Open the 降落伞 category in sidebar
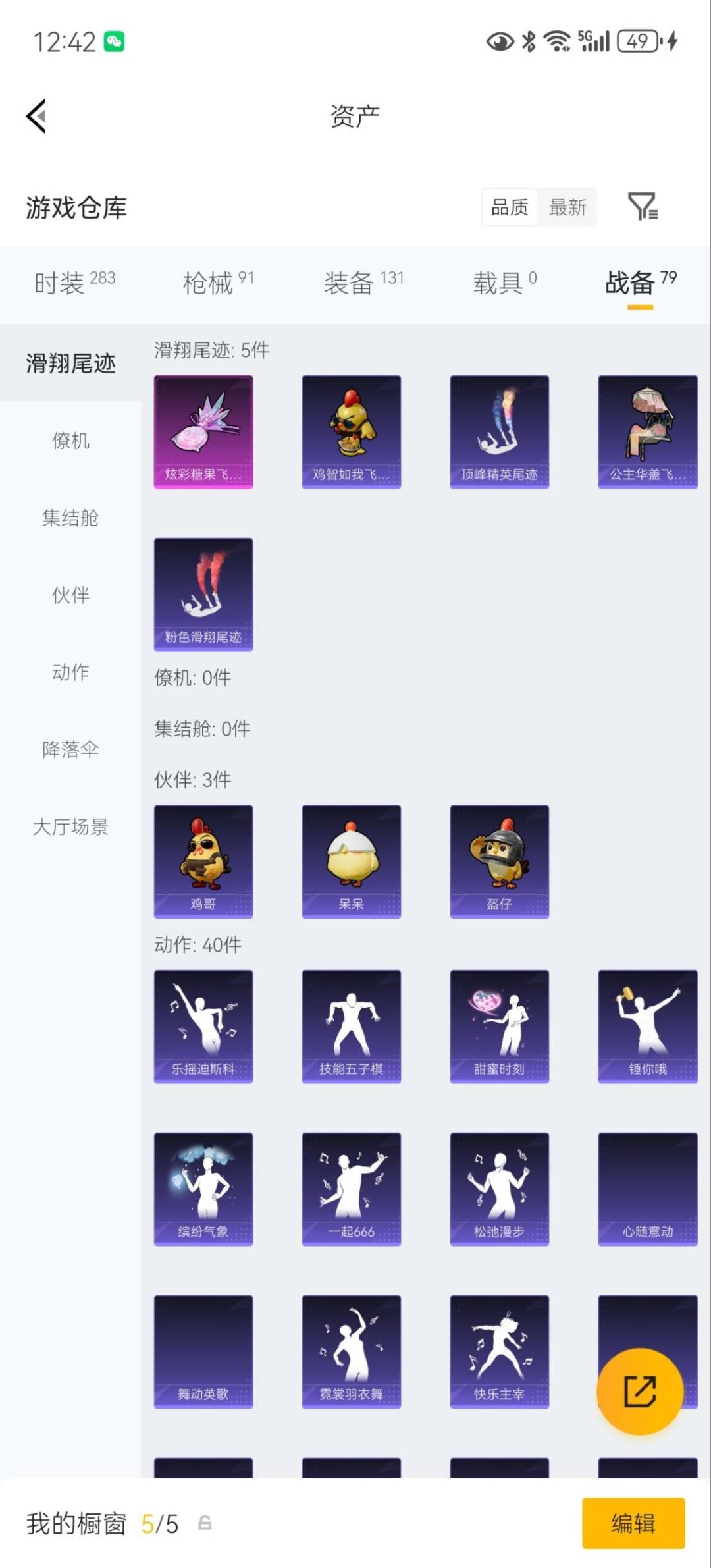Screen dimensions: 711x1568 click(70, 749)
